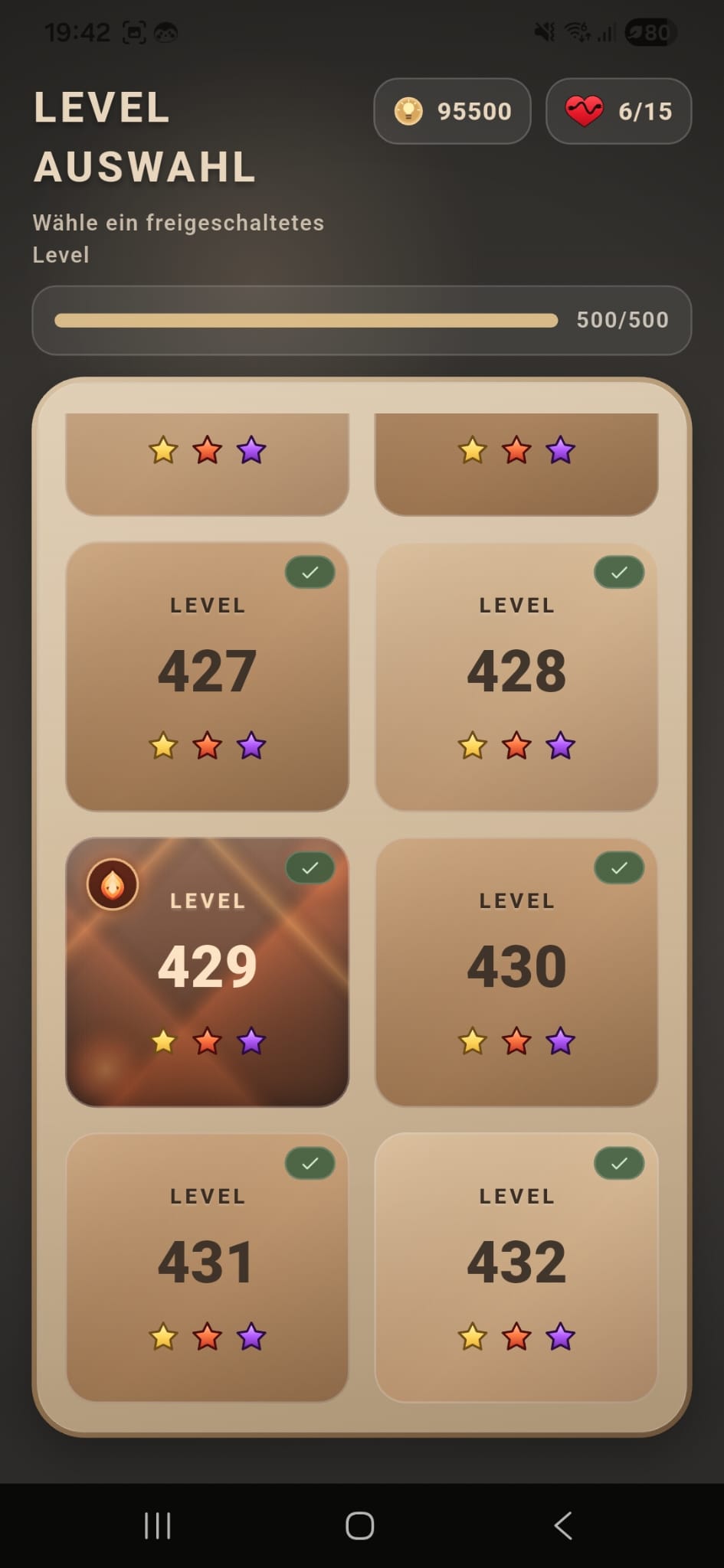
Task: Play Level 431
Action: point(207,1267)
